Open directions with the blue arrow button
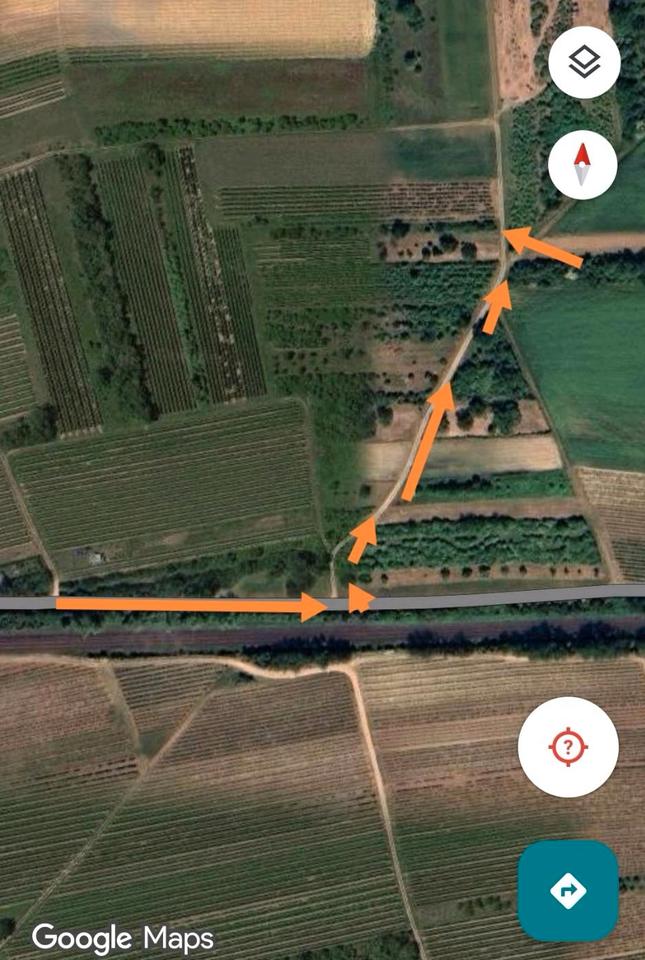This screenshot has height=960, width=645. (568, 890)
